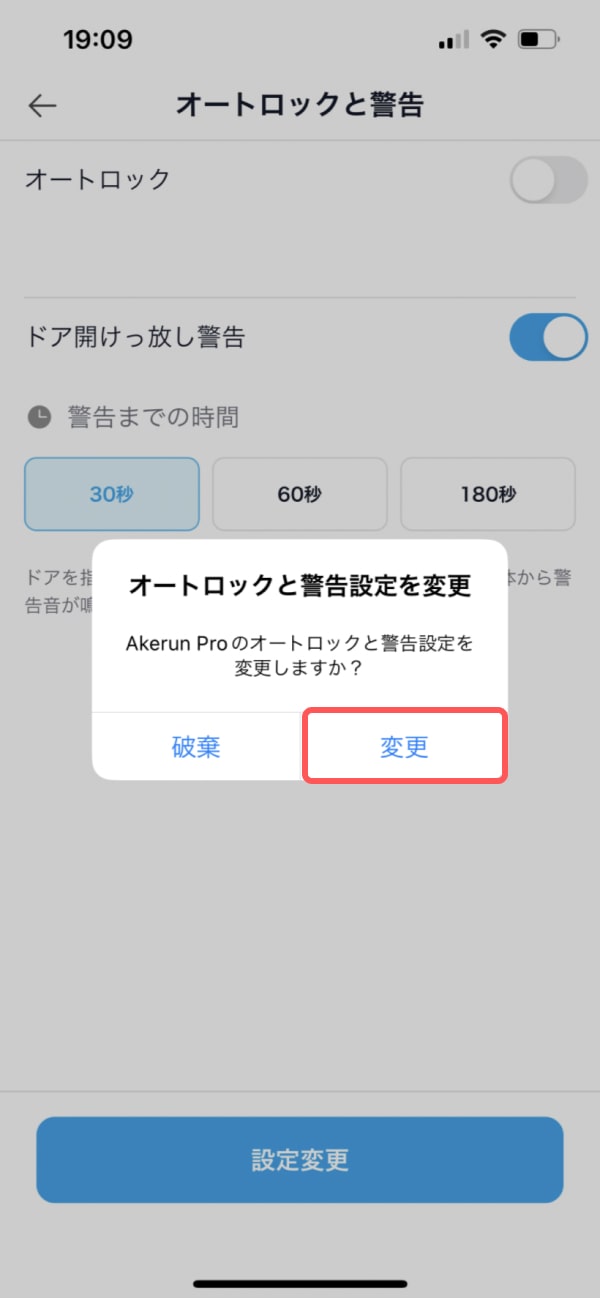600x1299 pixels.
Task: Confirm with the 変更 button
Action: [x=404, y=747]
